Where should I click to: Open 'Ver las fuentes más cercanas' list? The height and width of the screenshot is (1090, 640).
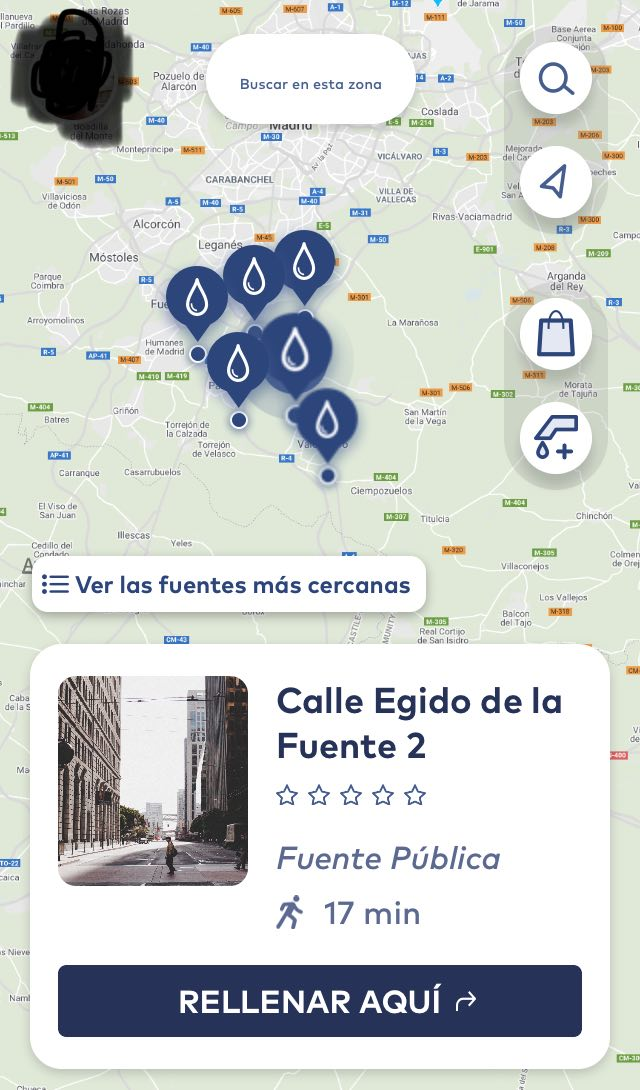pyautogui.click(x=229, y=584)
